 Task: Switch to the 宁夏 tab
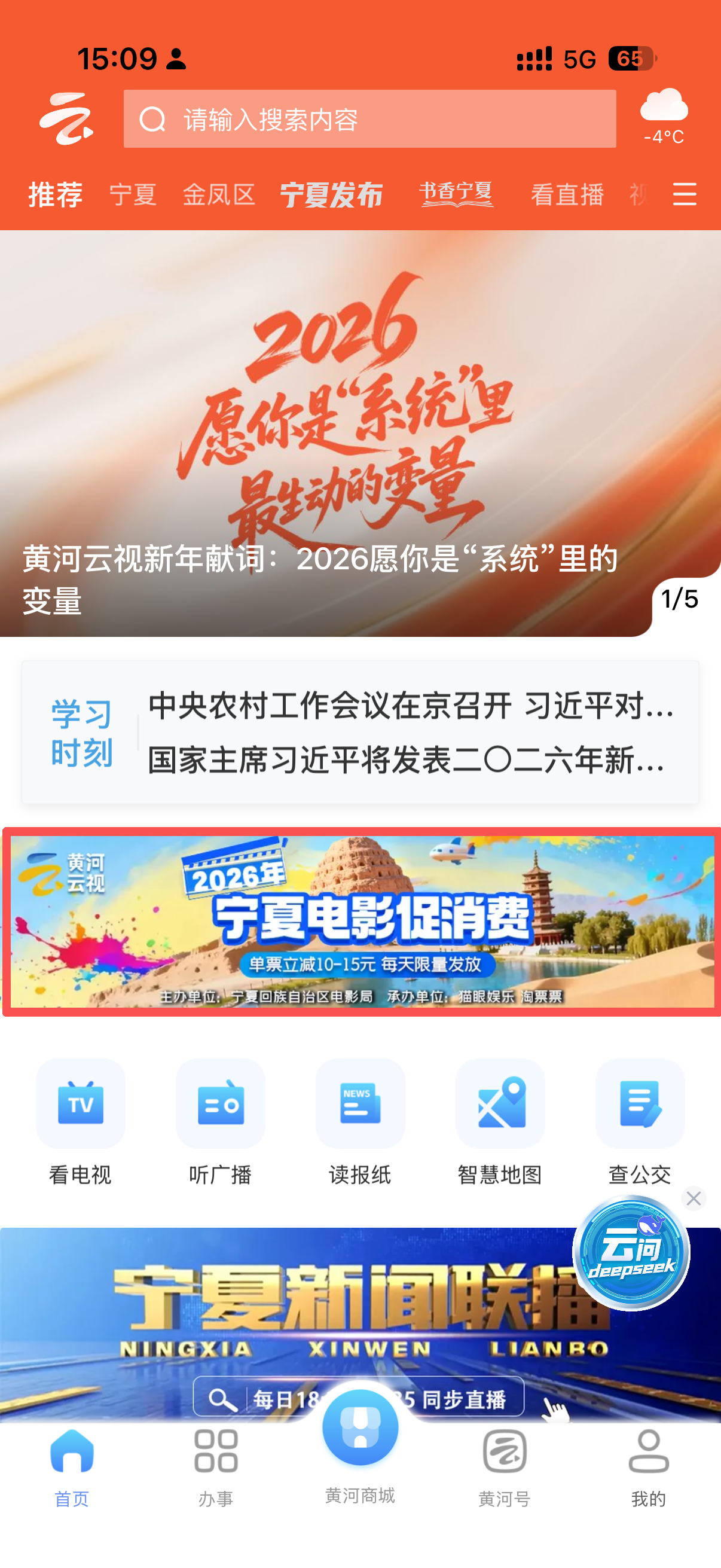[133, 195]
